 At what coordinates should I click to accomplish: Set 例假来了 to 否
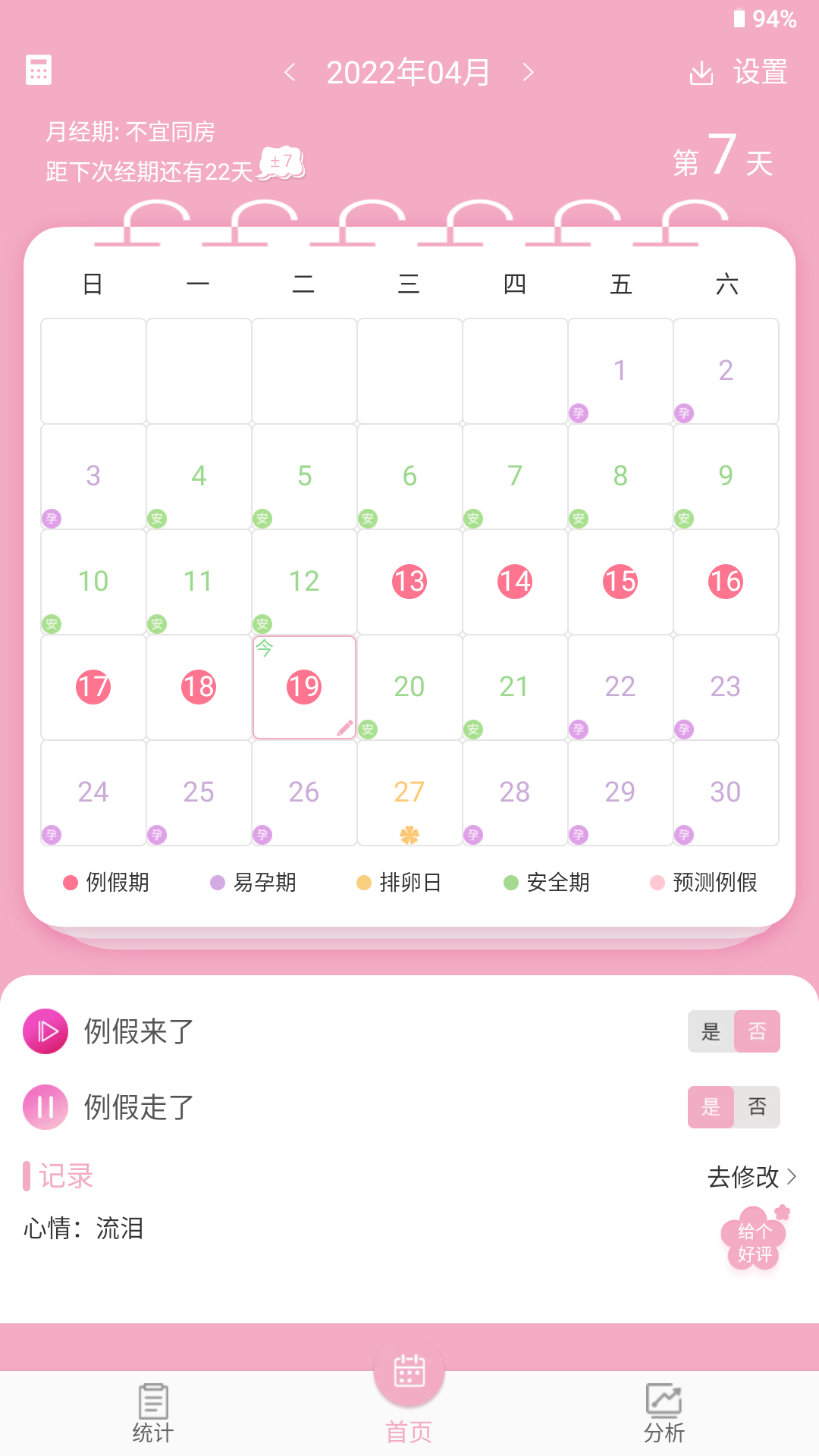pos(757,1031)
